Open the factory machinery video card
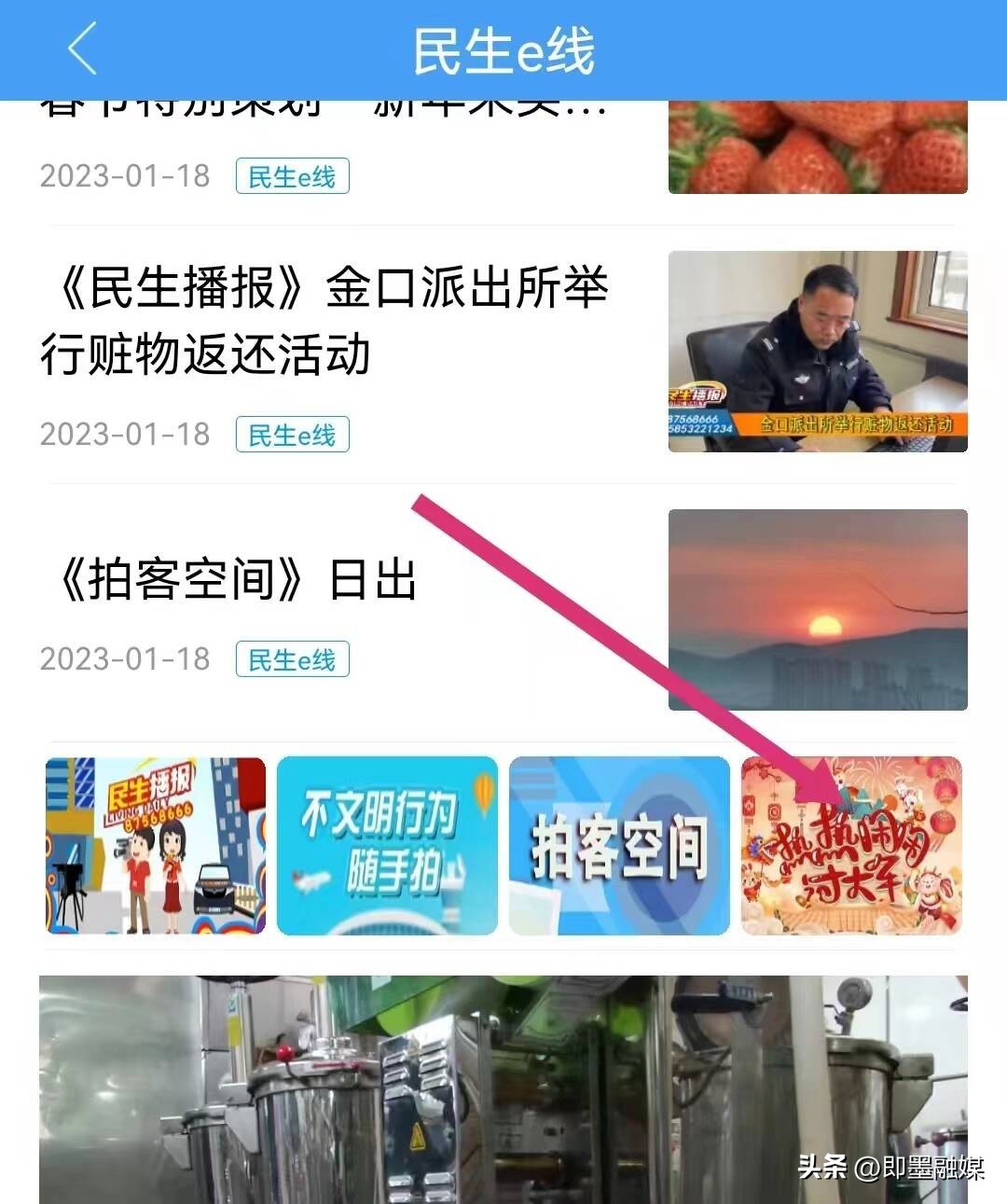Image resolution: width=1007 pixels, height=1204 pixels. pos(504,1089)
